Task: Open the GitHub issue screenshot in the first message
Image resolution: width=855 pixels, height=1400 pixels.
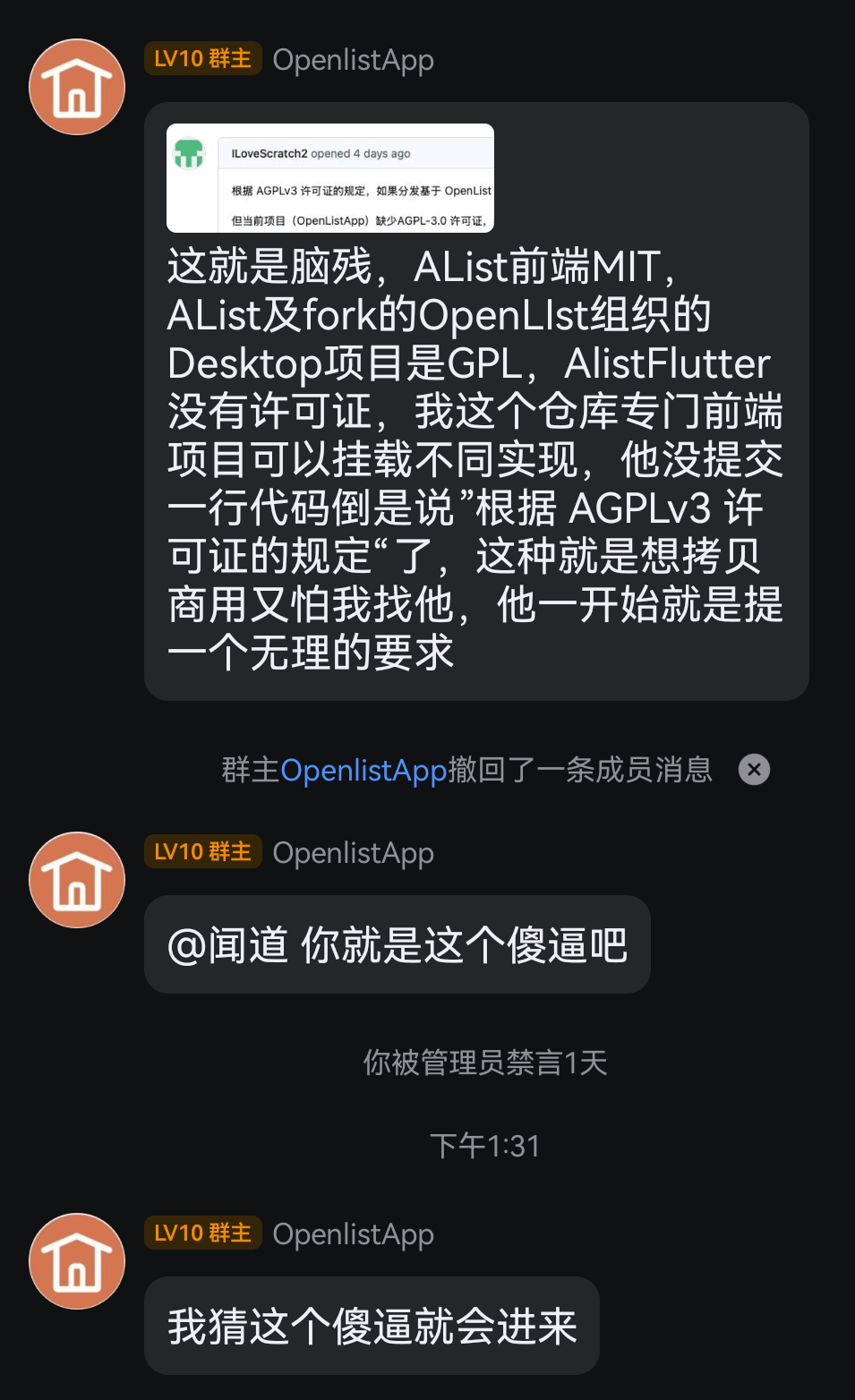Action: tap(329, 178)
